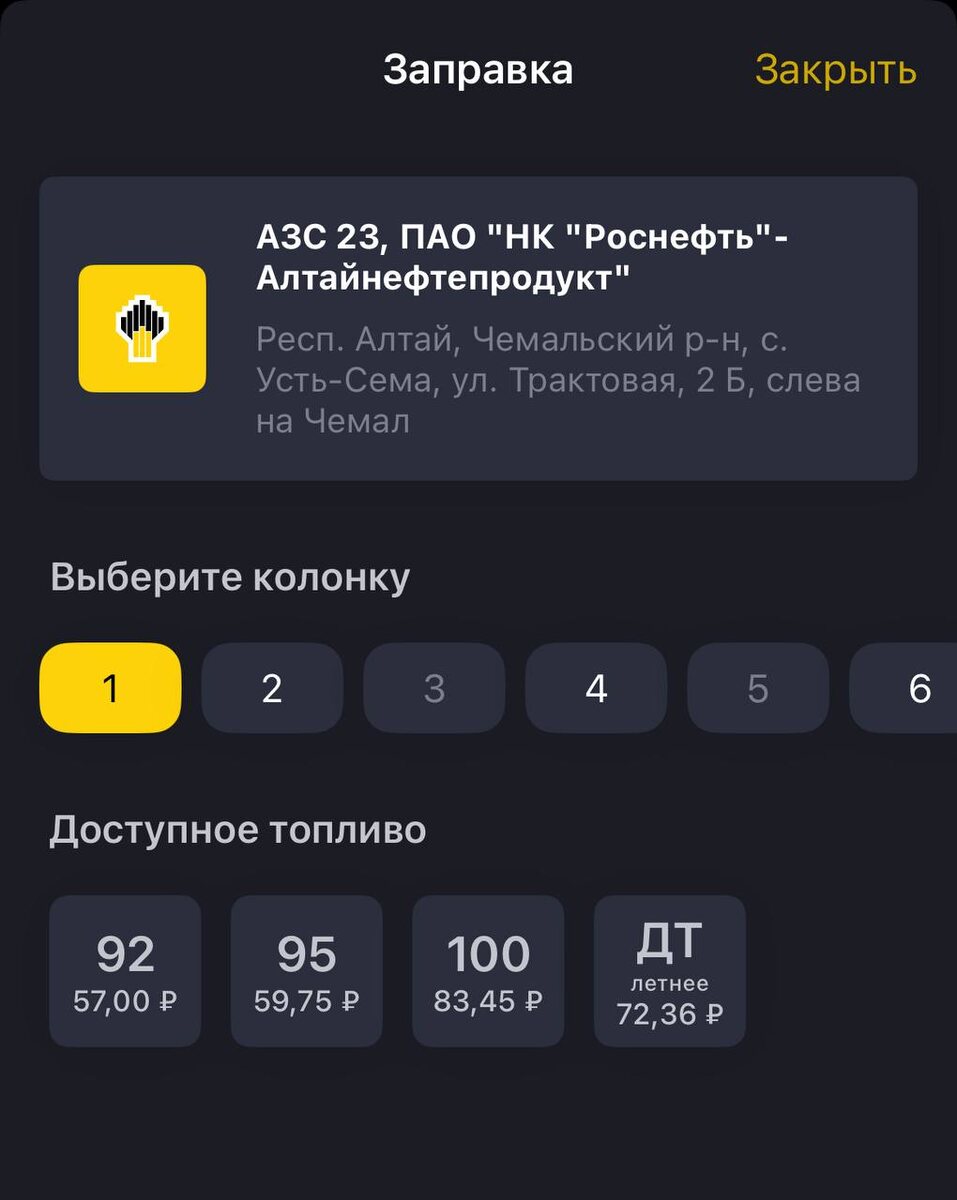Select pump column 1
The height and width of the screenshot is (1200, 957).
pos(110,687)
